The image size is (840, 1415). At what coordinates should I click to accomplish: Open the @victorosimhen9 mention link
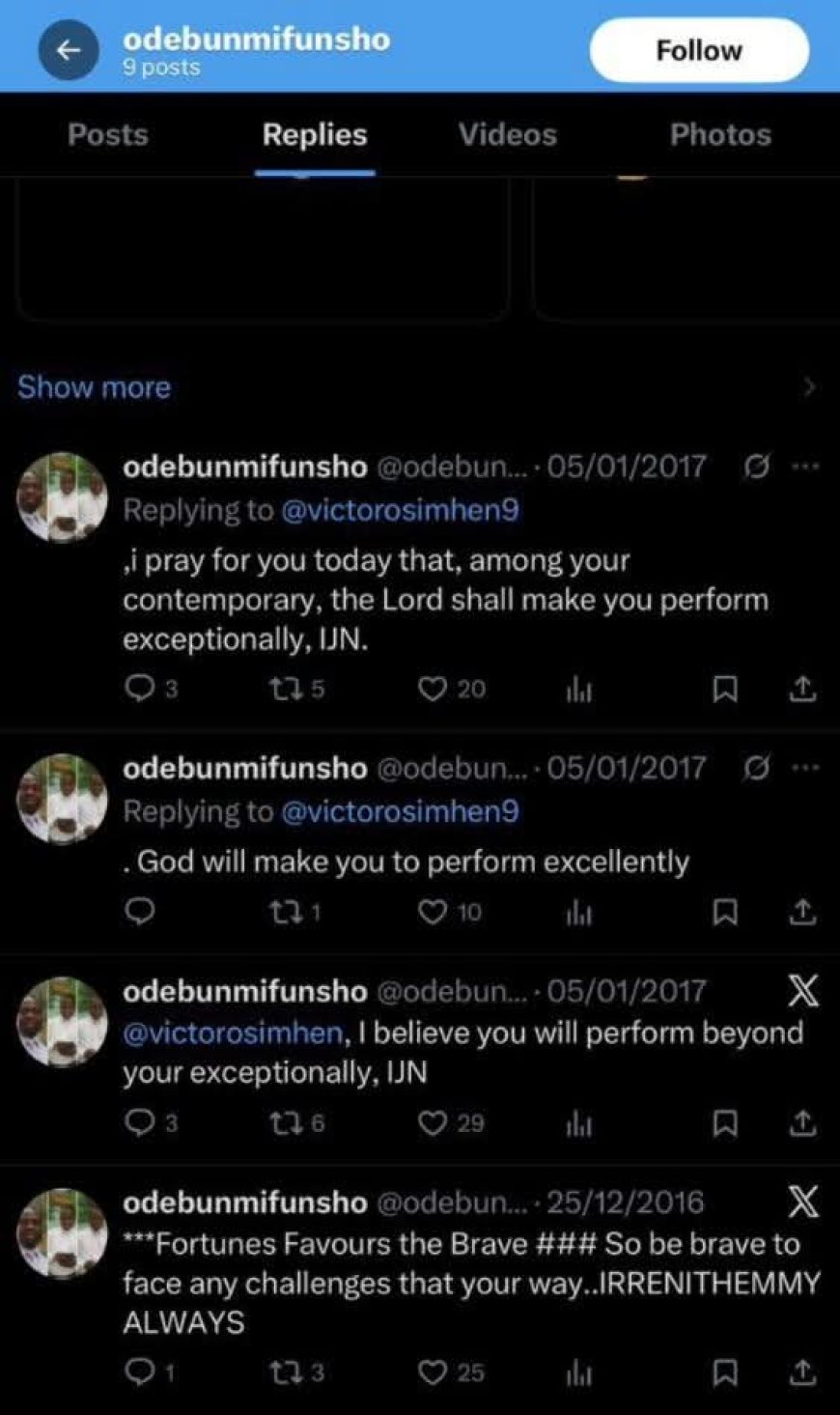pos(405,510)
